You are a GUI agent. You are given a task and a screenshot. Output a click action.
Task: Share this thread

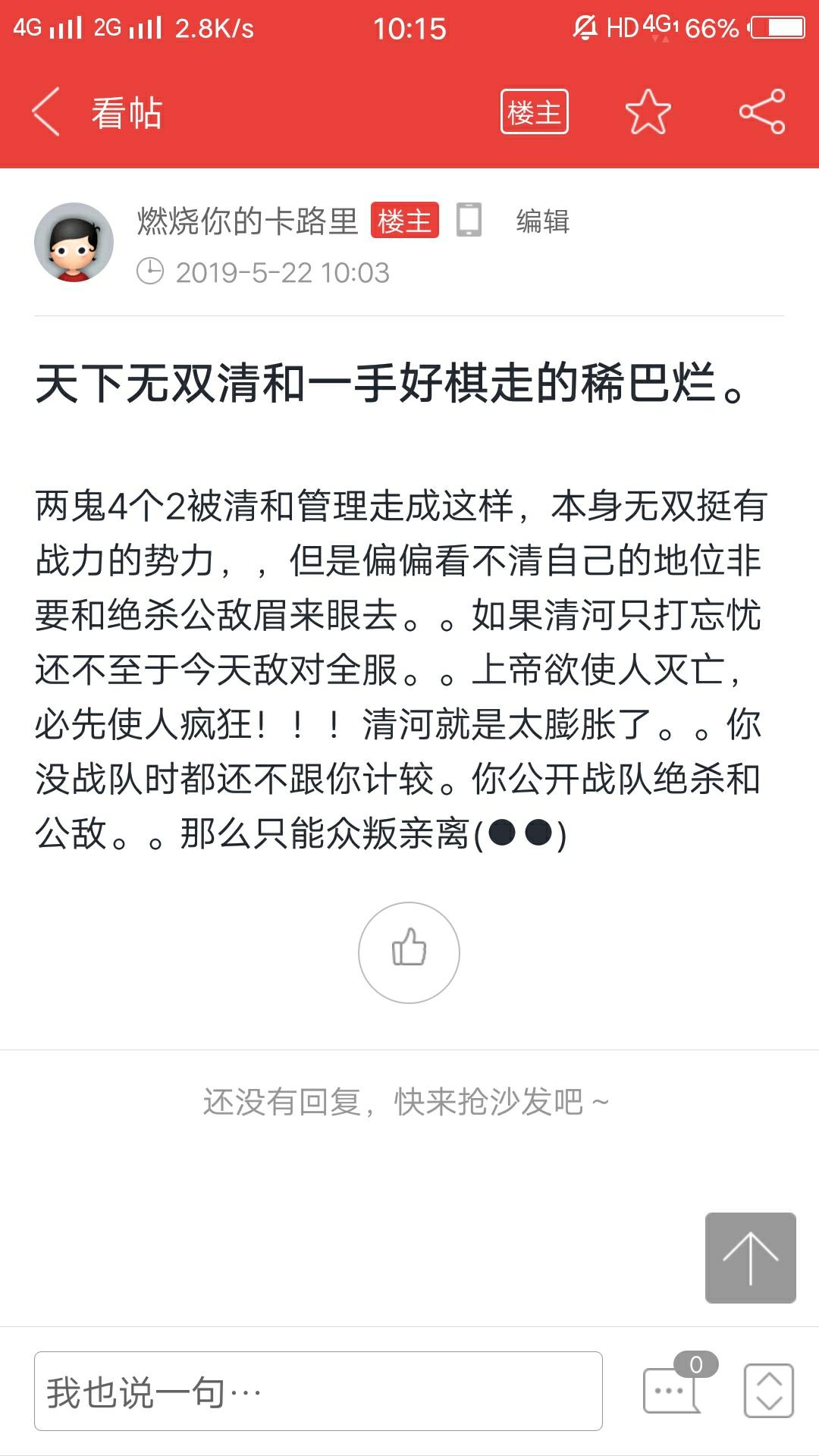point(761,112)
